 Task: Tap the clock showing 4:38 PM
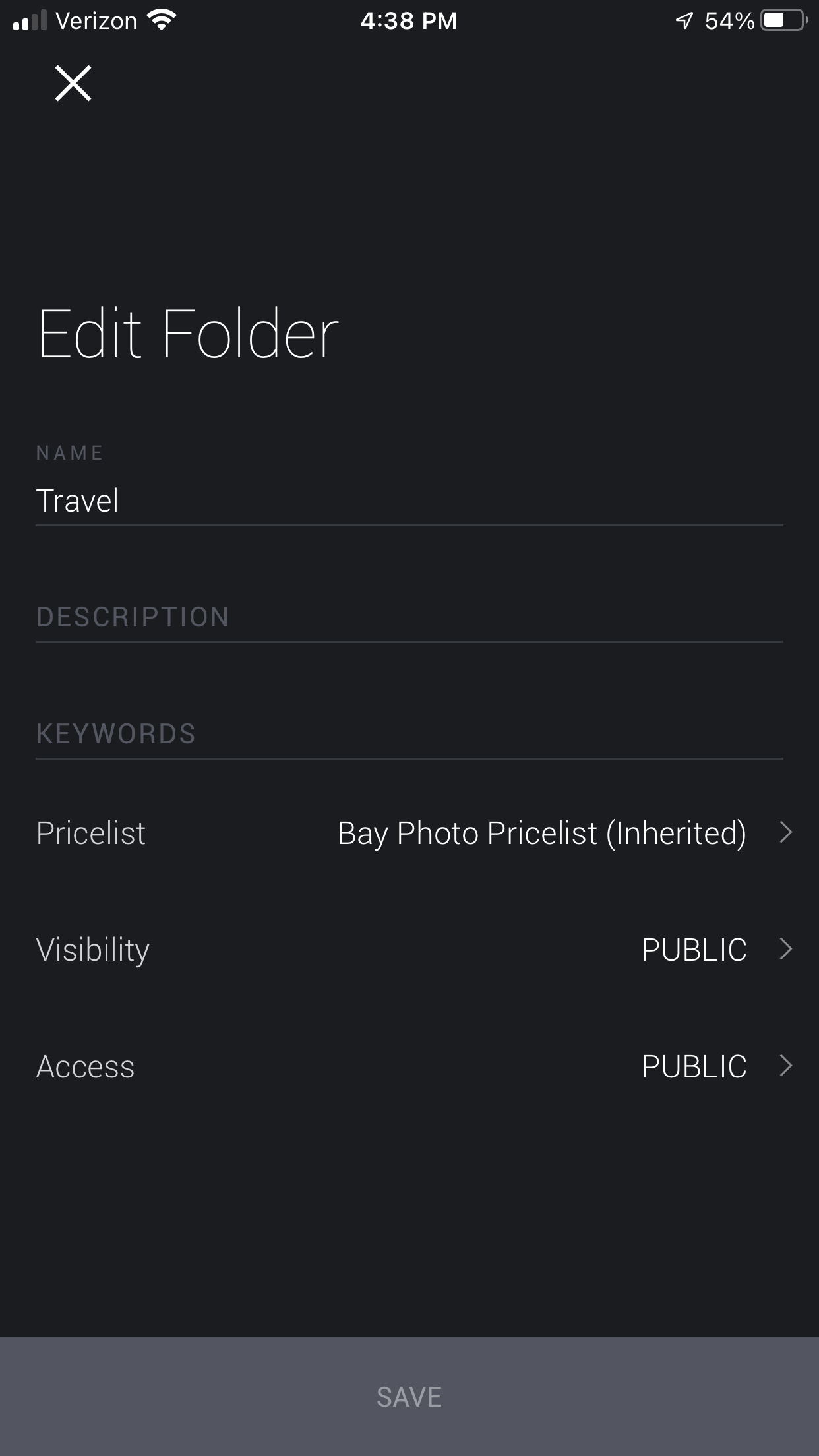point(409,20)
